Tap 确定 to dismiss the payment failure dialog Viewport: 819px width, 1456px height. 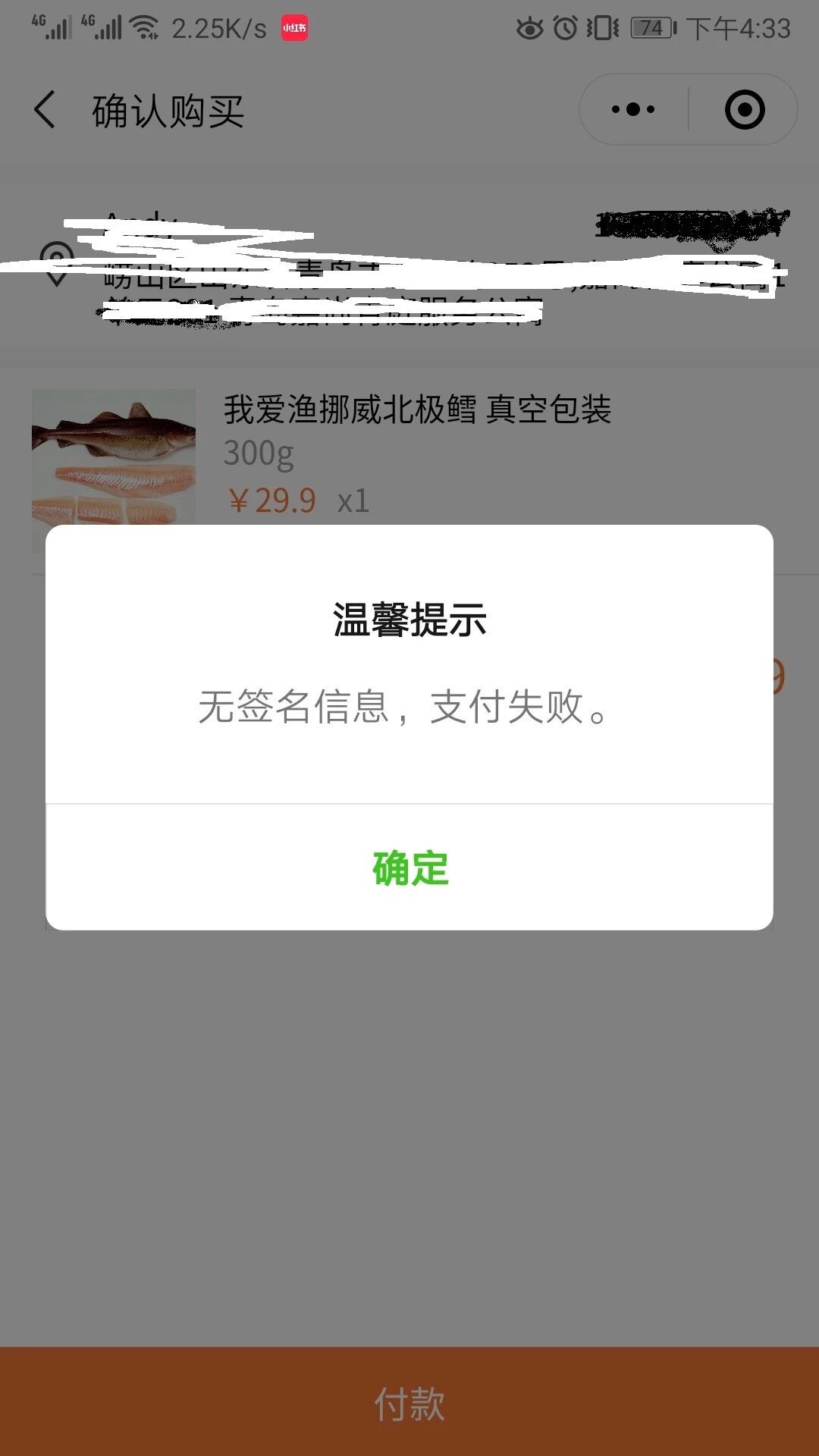409,868
